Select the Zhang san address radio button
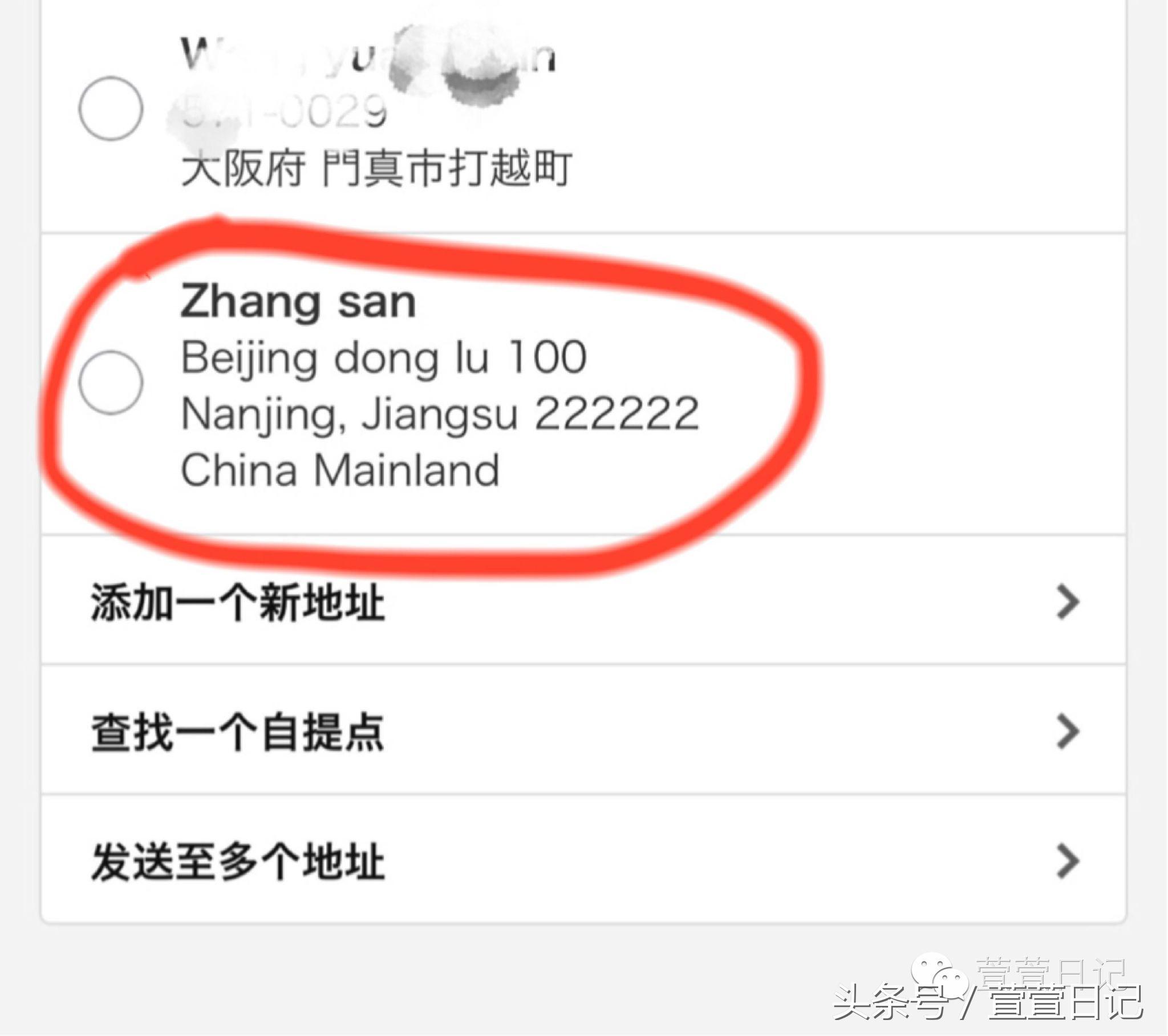This screenshot has width=1168, height=1036. tap(111, 382)
